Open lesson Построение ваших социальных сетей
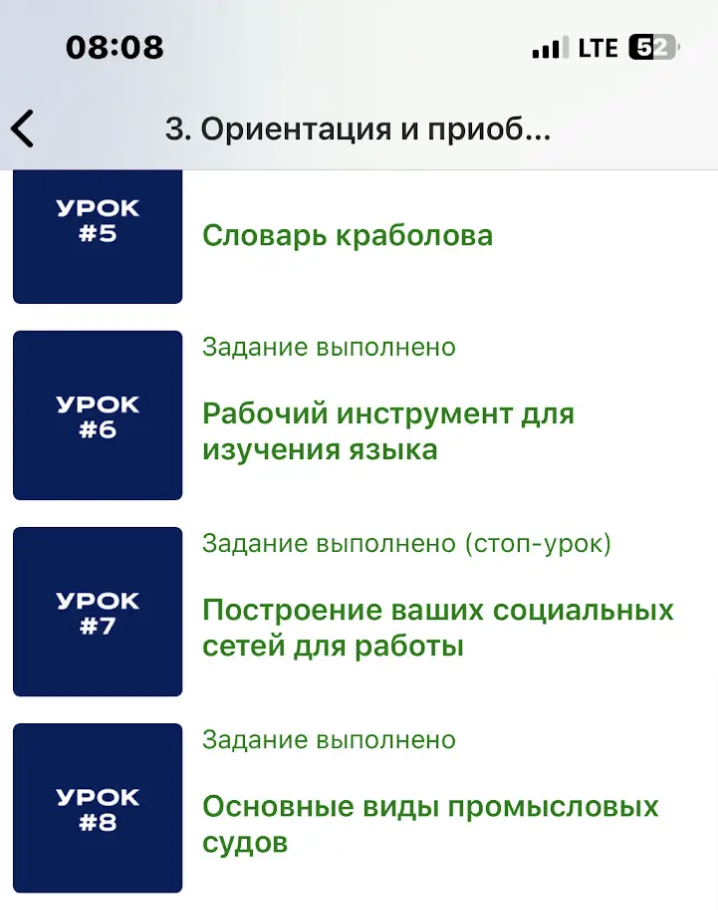The width and height of the screenshot is (718, 910). (437, 627)
